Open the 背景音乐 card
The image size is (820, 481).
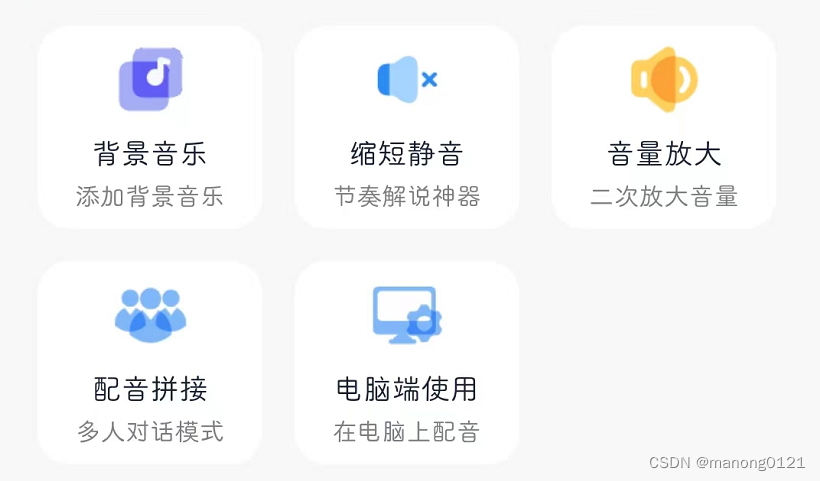(150, 127)
